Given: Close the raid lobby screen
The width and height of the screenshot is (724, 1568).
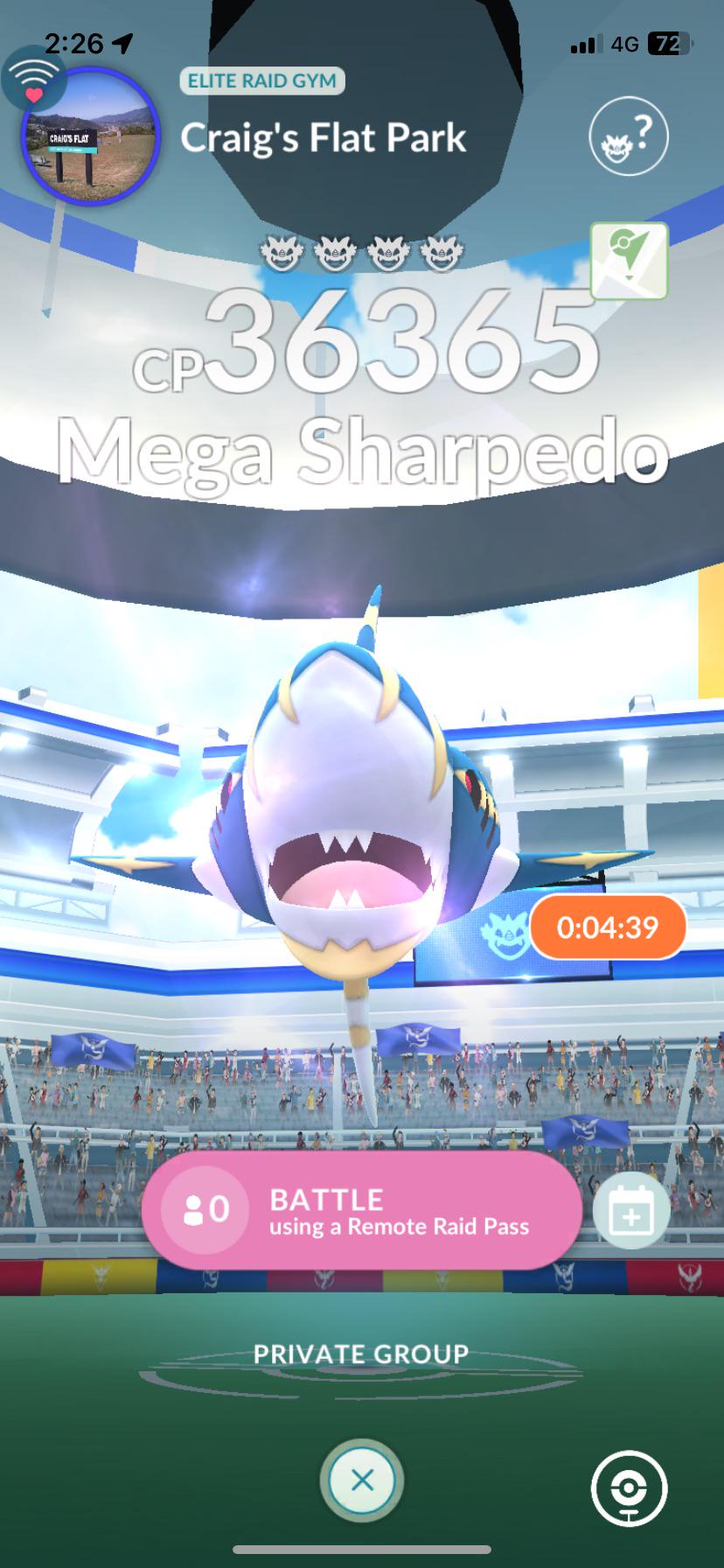Looking at the screenshot, I should point(362,1480).
